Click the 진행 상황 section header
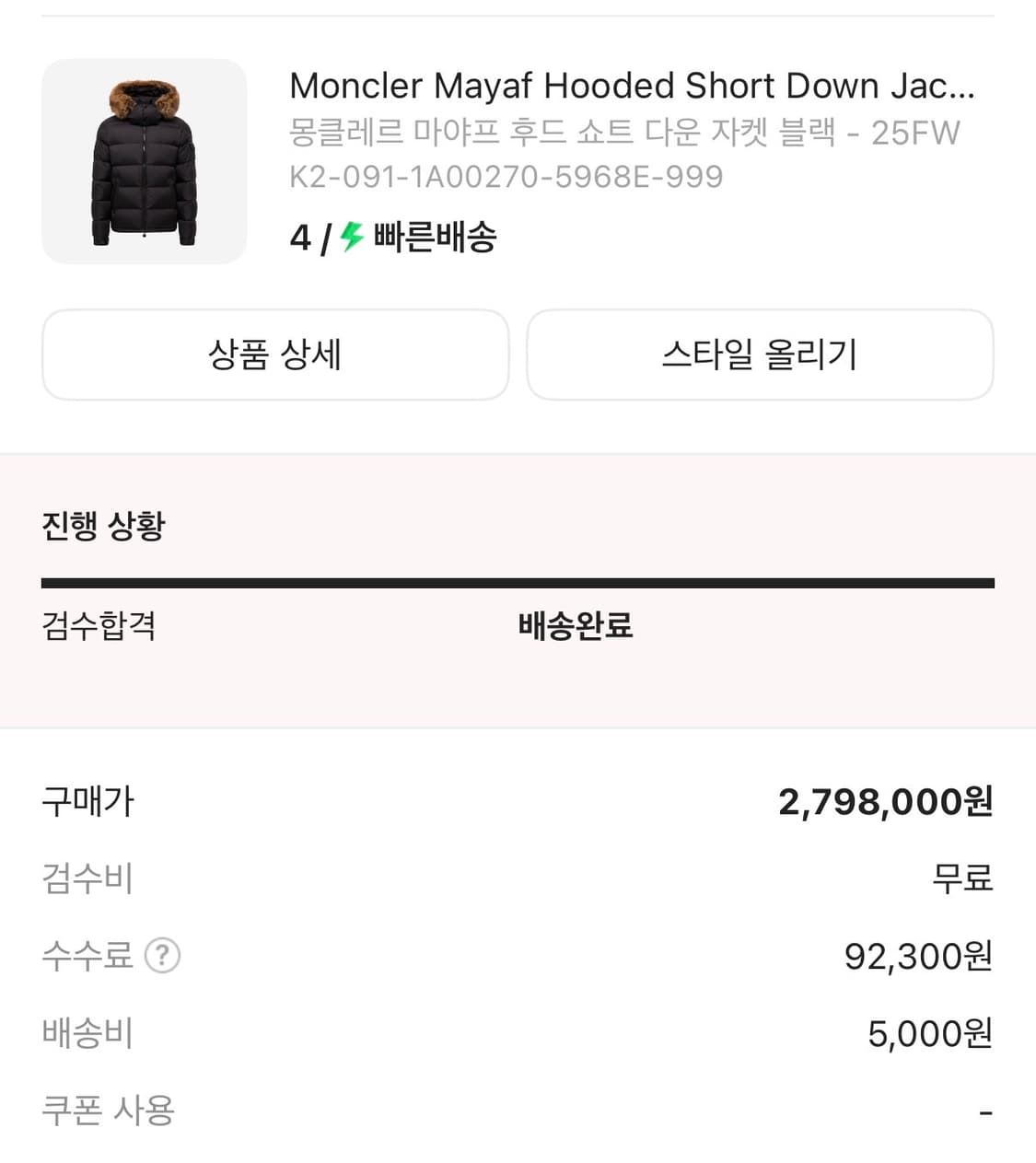The width and height of the screenshot is (1036, 1163). pos(103,527)
